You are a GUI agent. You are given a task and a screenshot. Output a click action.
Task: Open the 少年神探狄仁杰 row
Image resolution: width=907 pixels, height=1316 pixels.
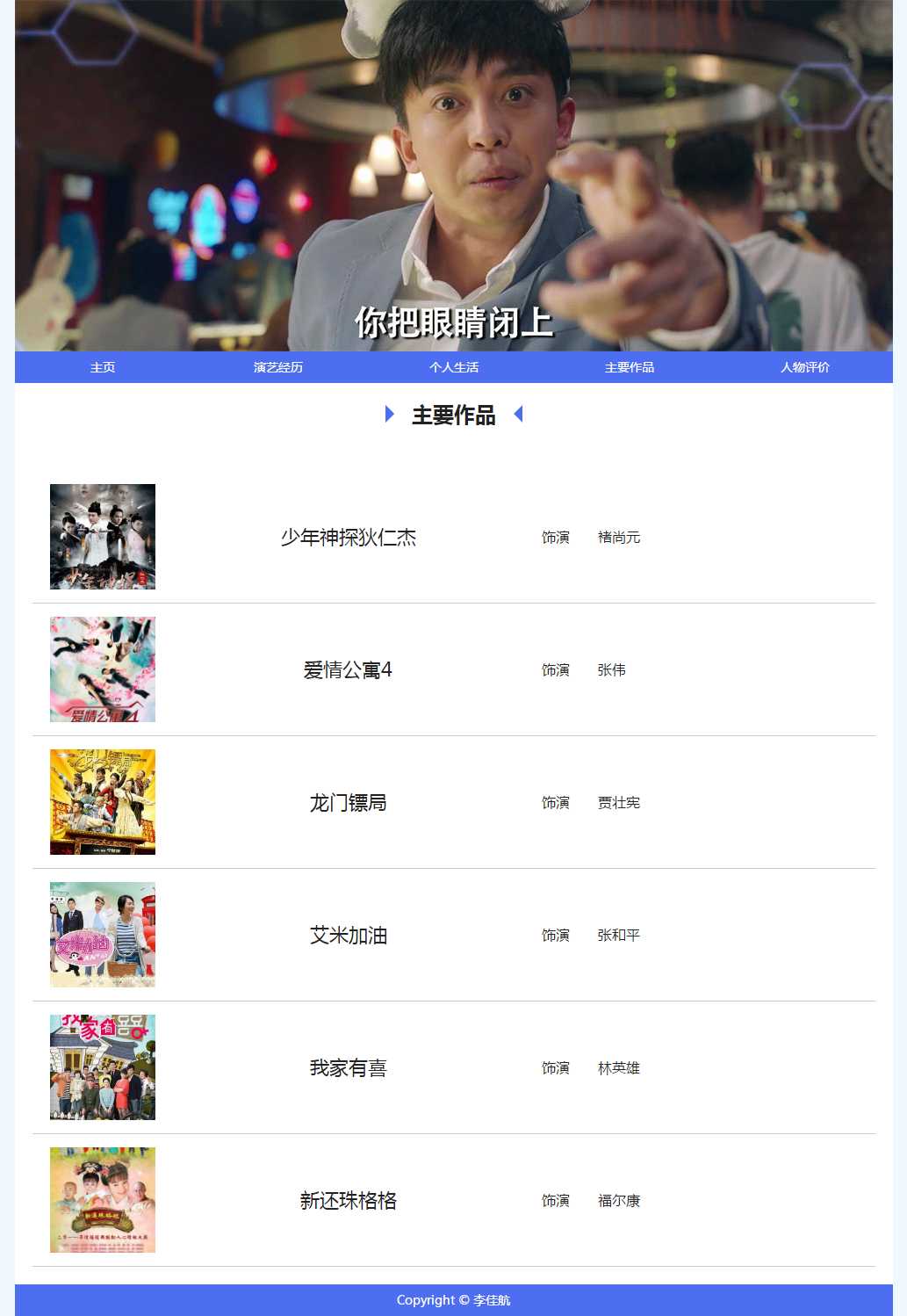coord(349,537)
